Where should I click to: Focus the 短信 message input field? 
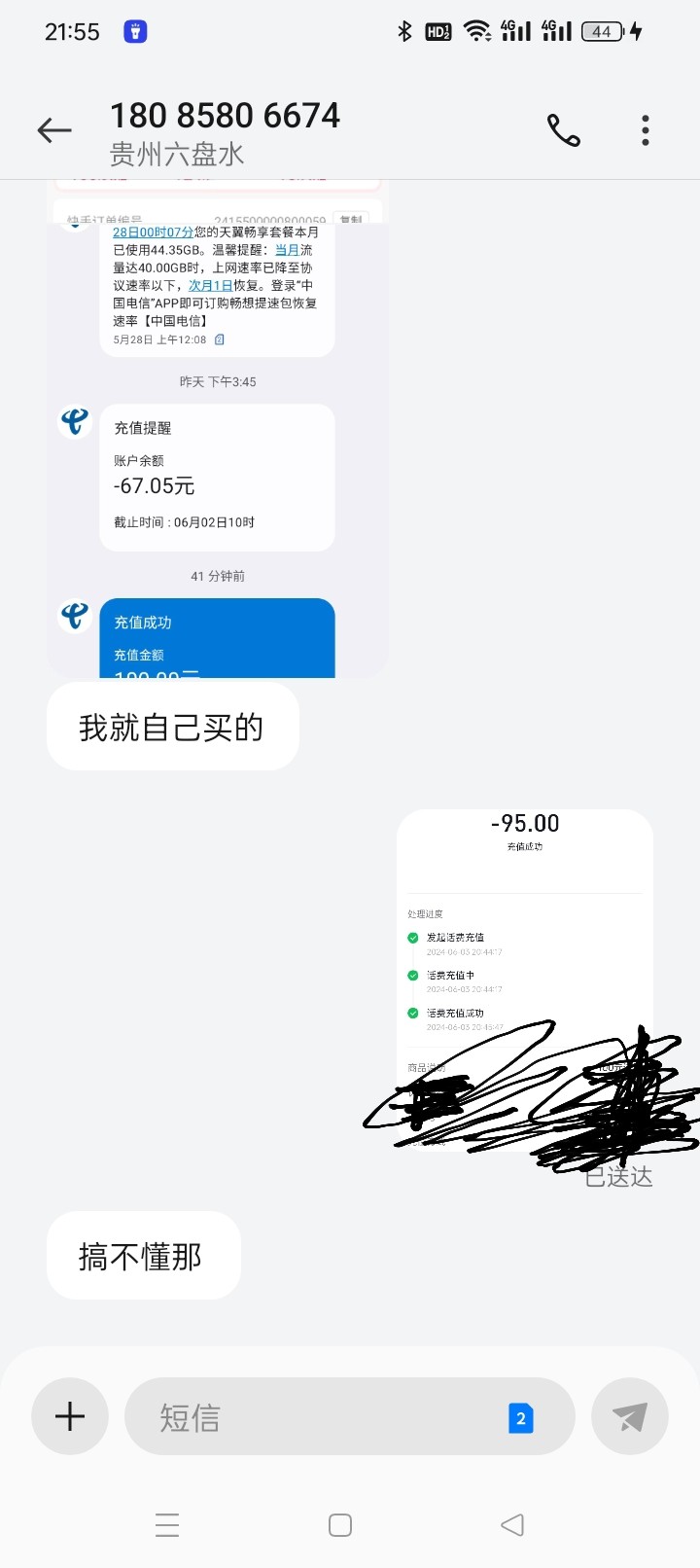(321, 1417)
